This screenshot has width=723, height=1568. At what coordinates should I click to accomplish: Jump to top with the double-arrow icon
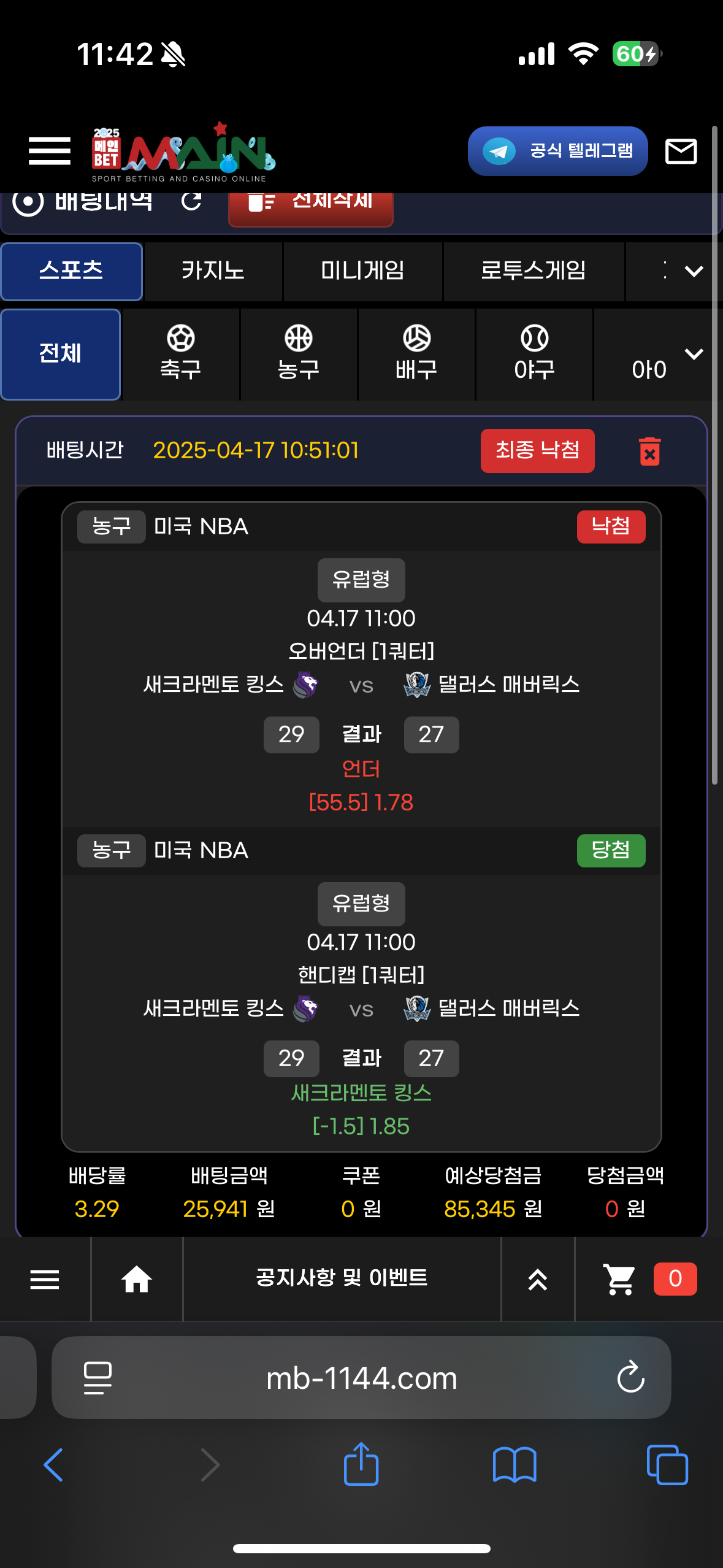(x=538, y=1279)
